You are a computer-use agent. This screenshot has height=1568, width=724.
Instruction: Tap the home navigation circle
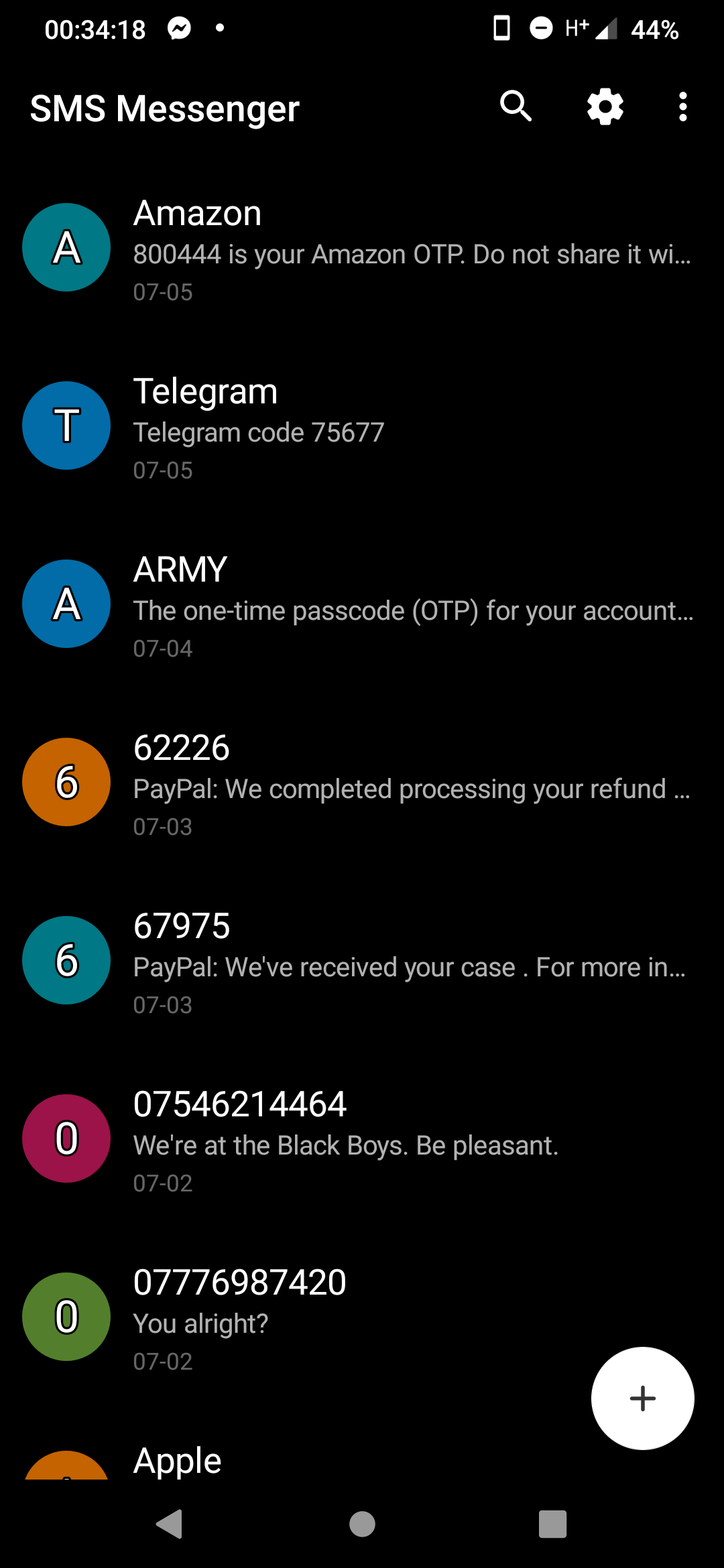[362, 1525]
